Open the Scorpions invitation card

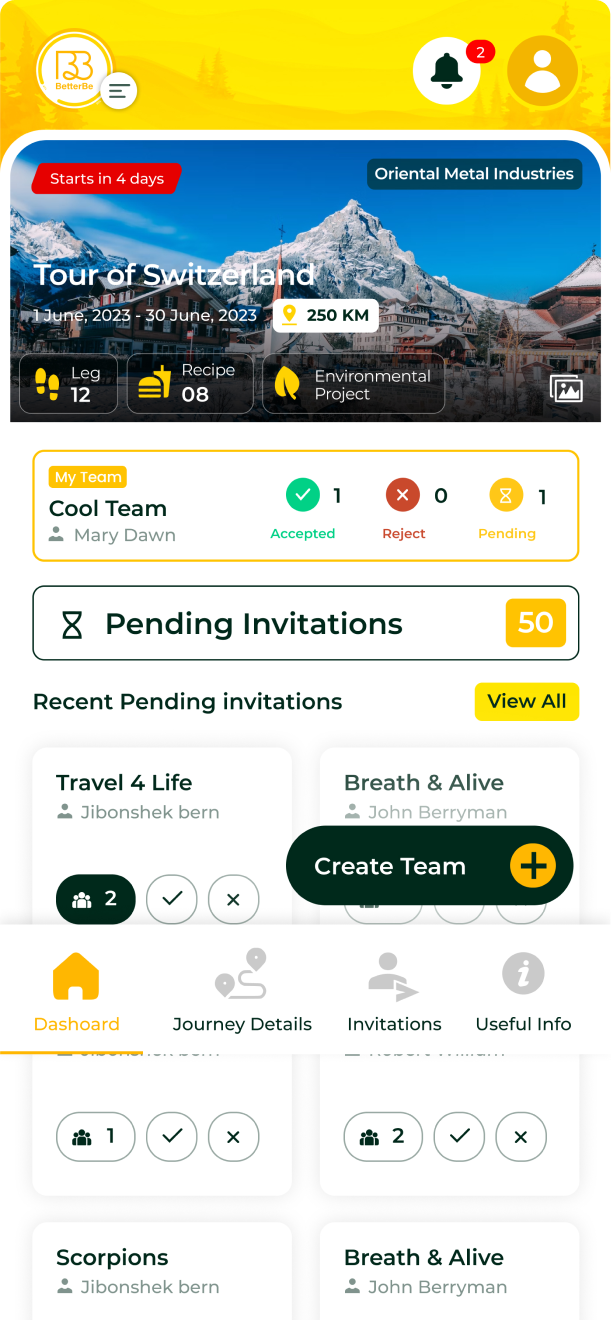162,1271
